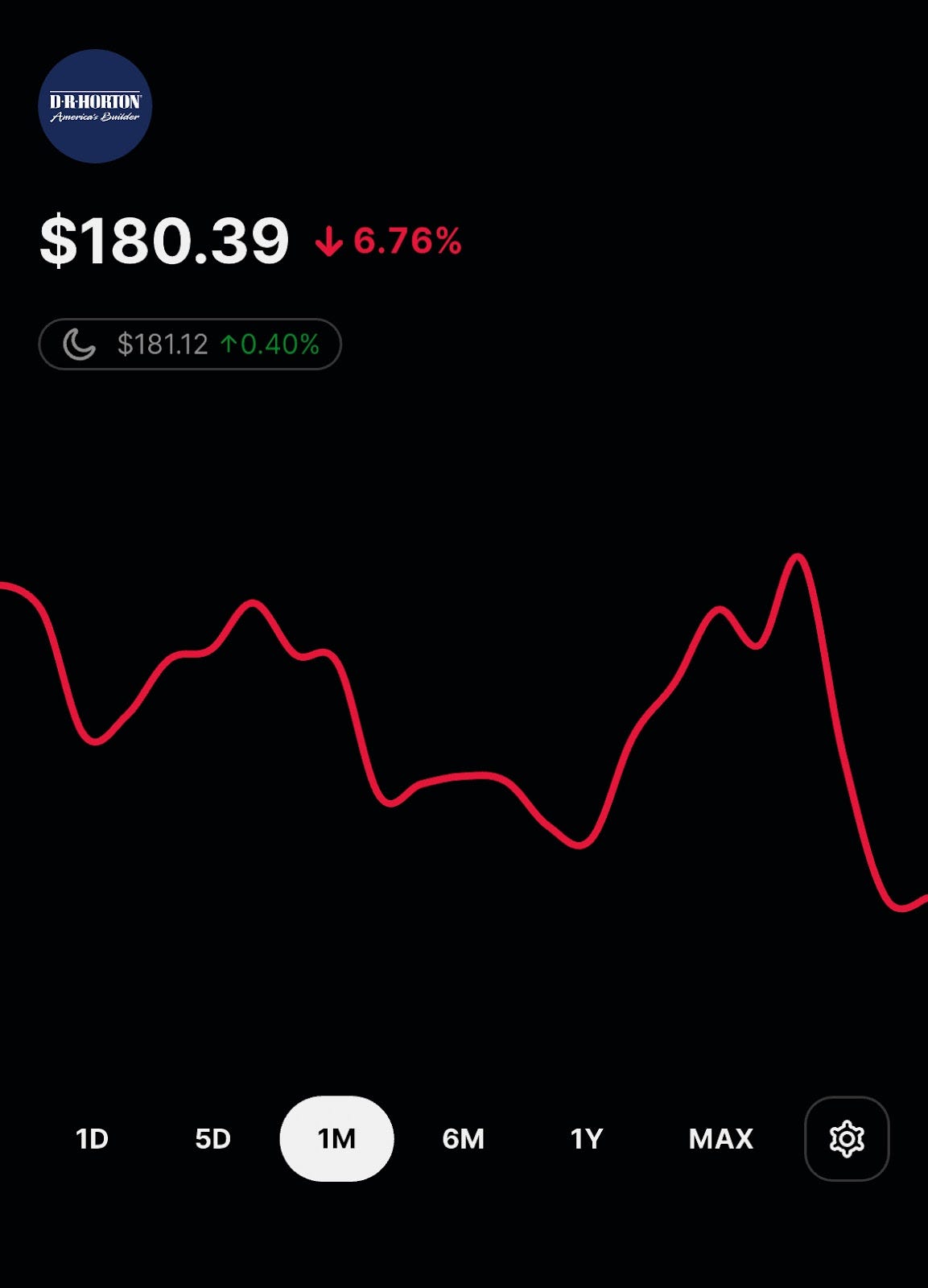Change the chart to 1Y view

[586, 1139]
